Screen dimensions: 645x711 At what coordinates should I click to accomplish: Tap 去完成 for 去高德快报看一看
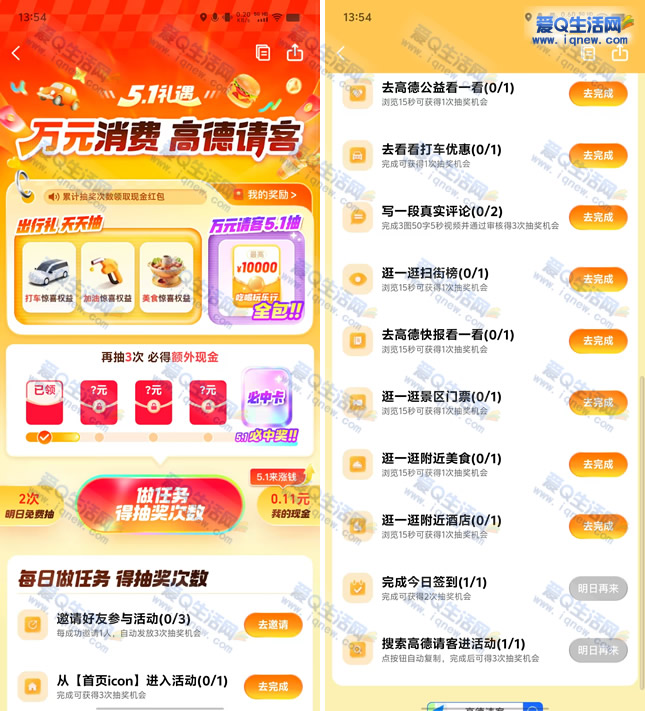(598, 340)
